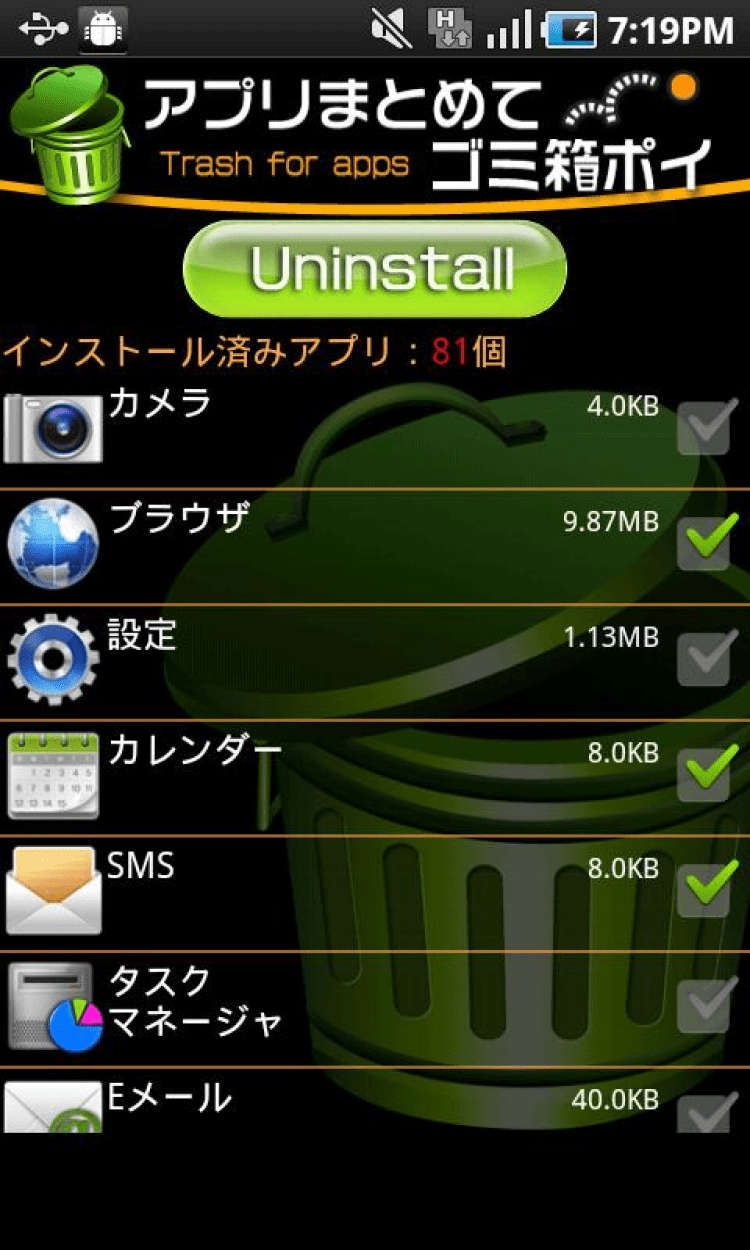750x1250 pixels.
Task: Check the カメラ checkbox
Action: [706, 427]
